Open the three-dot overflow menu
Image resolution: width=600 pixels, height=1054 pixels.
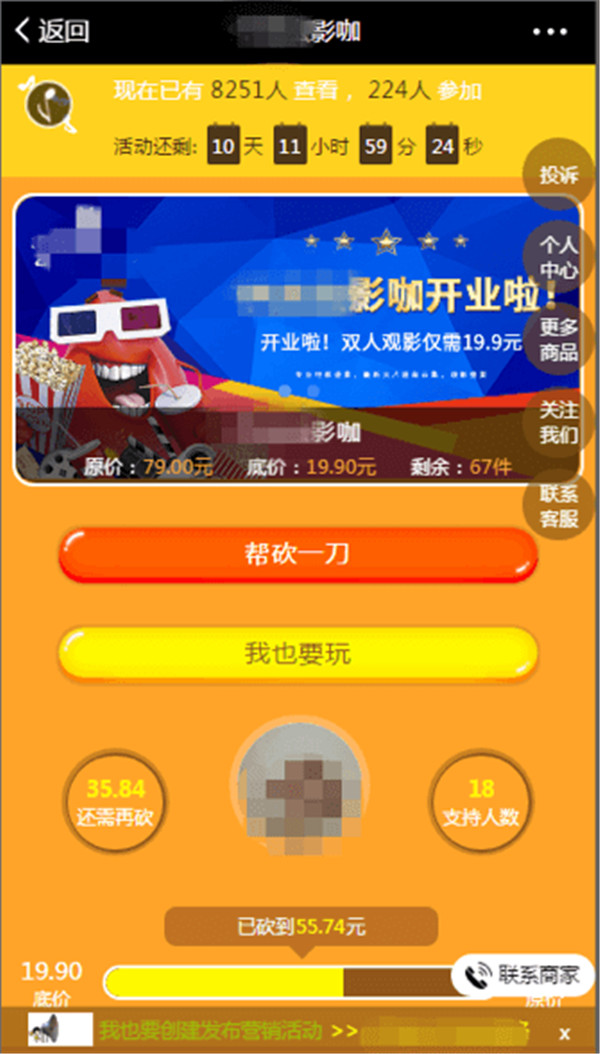click(549, 31)
